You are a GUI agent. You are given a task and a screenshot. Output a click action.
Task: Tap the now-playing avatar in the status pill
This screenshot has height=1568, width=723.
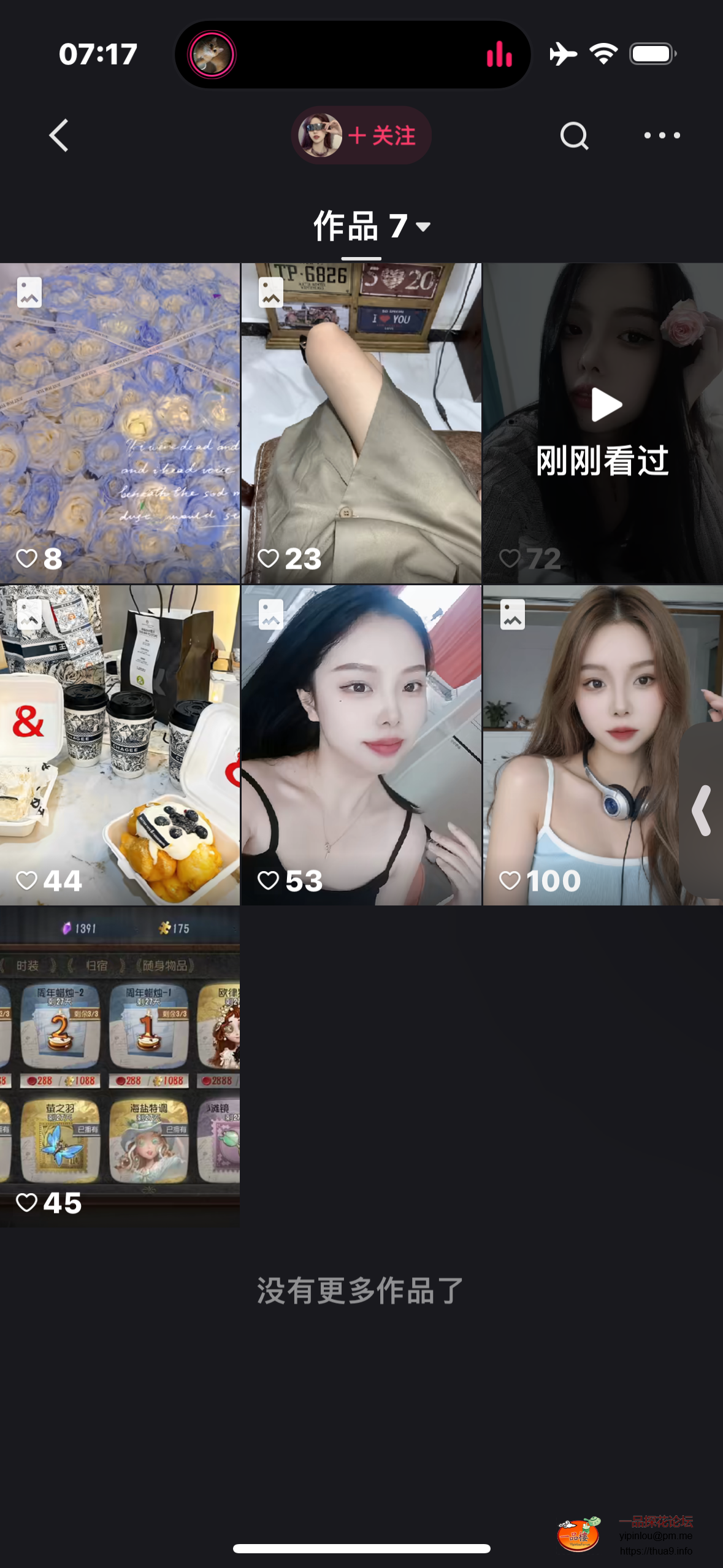coord(212,55)
